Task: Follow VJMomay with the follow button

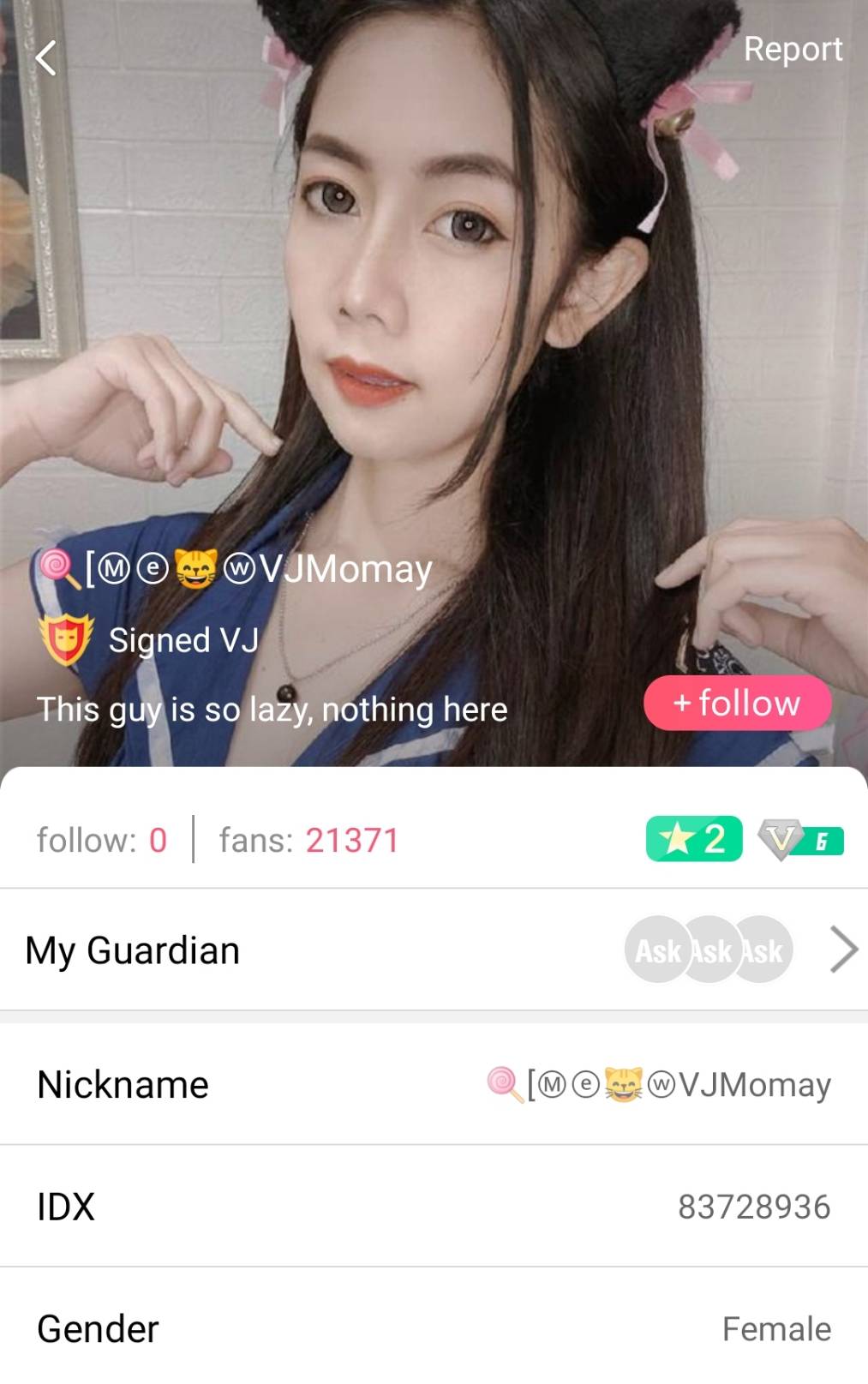Action: click(737, 704)
